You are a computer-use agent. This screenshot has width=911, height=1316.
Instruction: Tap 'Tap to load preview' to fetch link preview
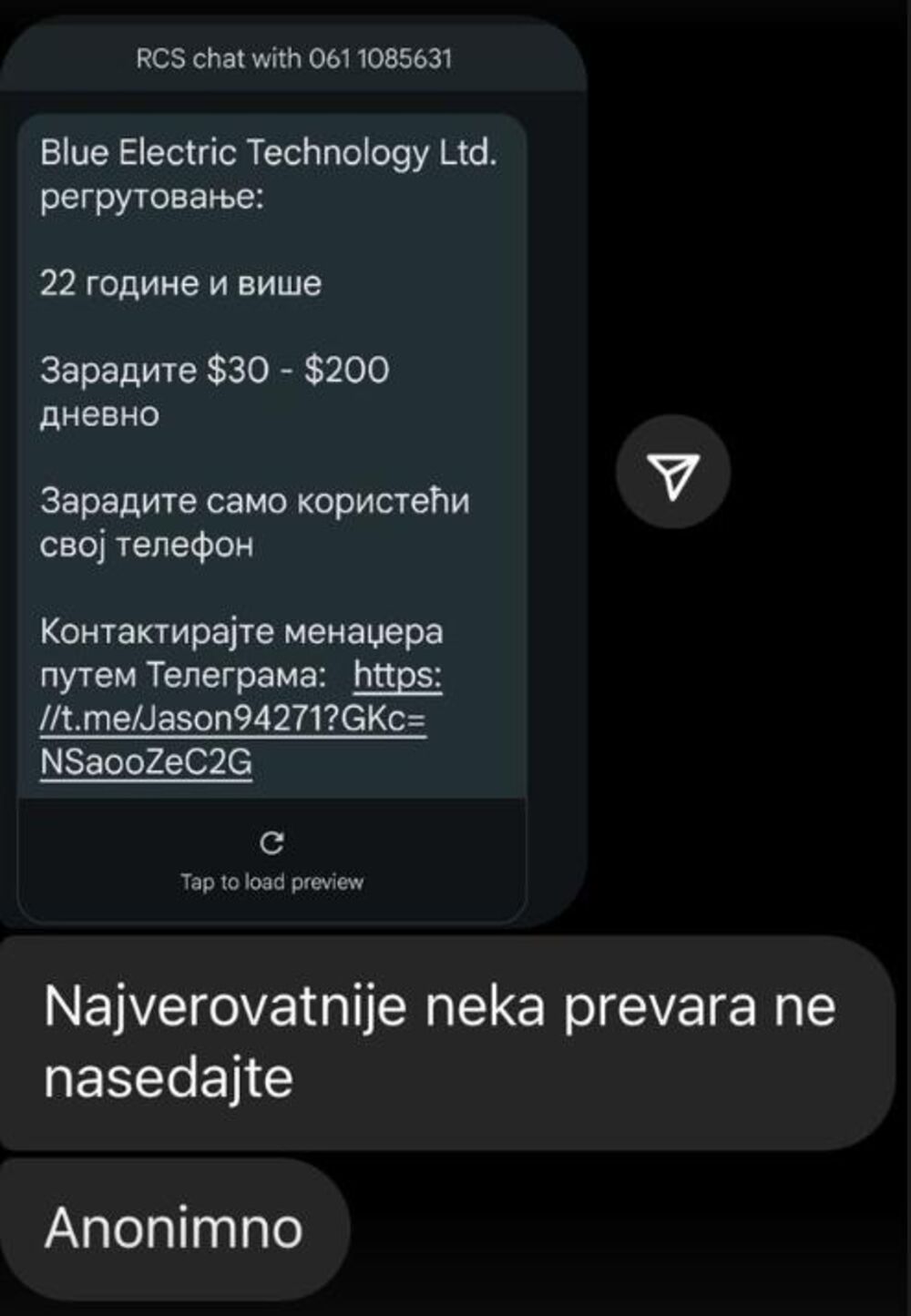click(272, 881)
